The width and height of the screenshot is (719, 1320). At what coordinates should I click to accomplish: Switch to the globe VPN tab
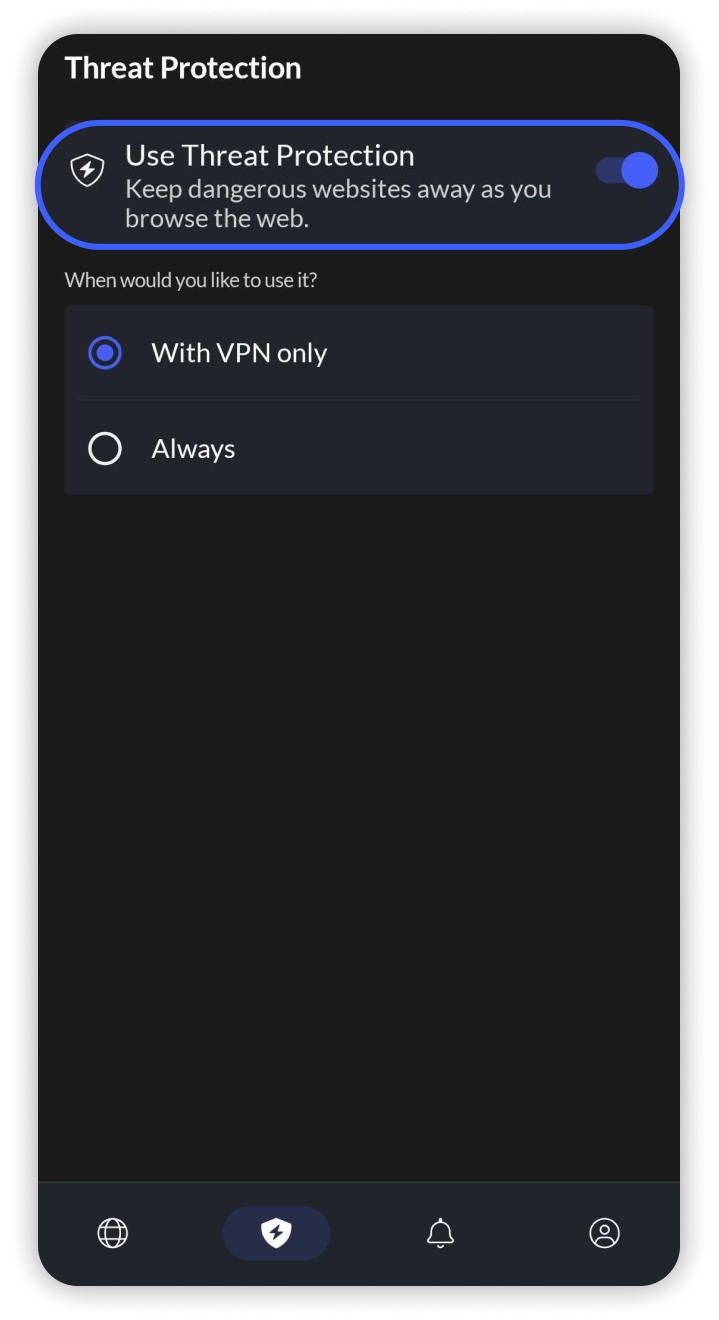point(112,1233)
